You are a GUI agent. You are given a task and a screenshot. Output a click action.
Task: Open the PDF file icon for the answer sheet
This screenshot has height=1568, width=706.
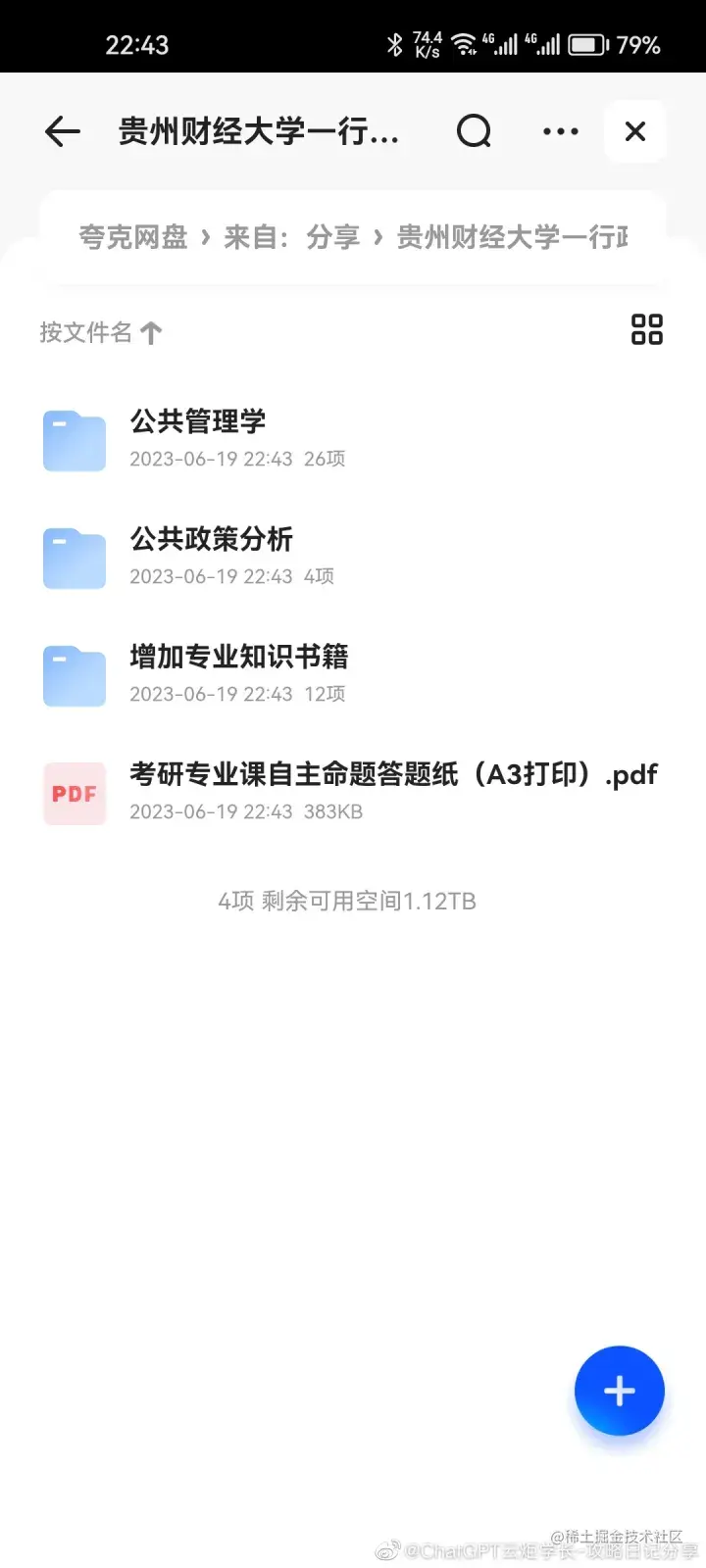(74, 793)
